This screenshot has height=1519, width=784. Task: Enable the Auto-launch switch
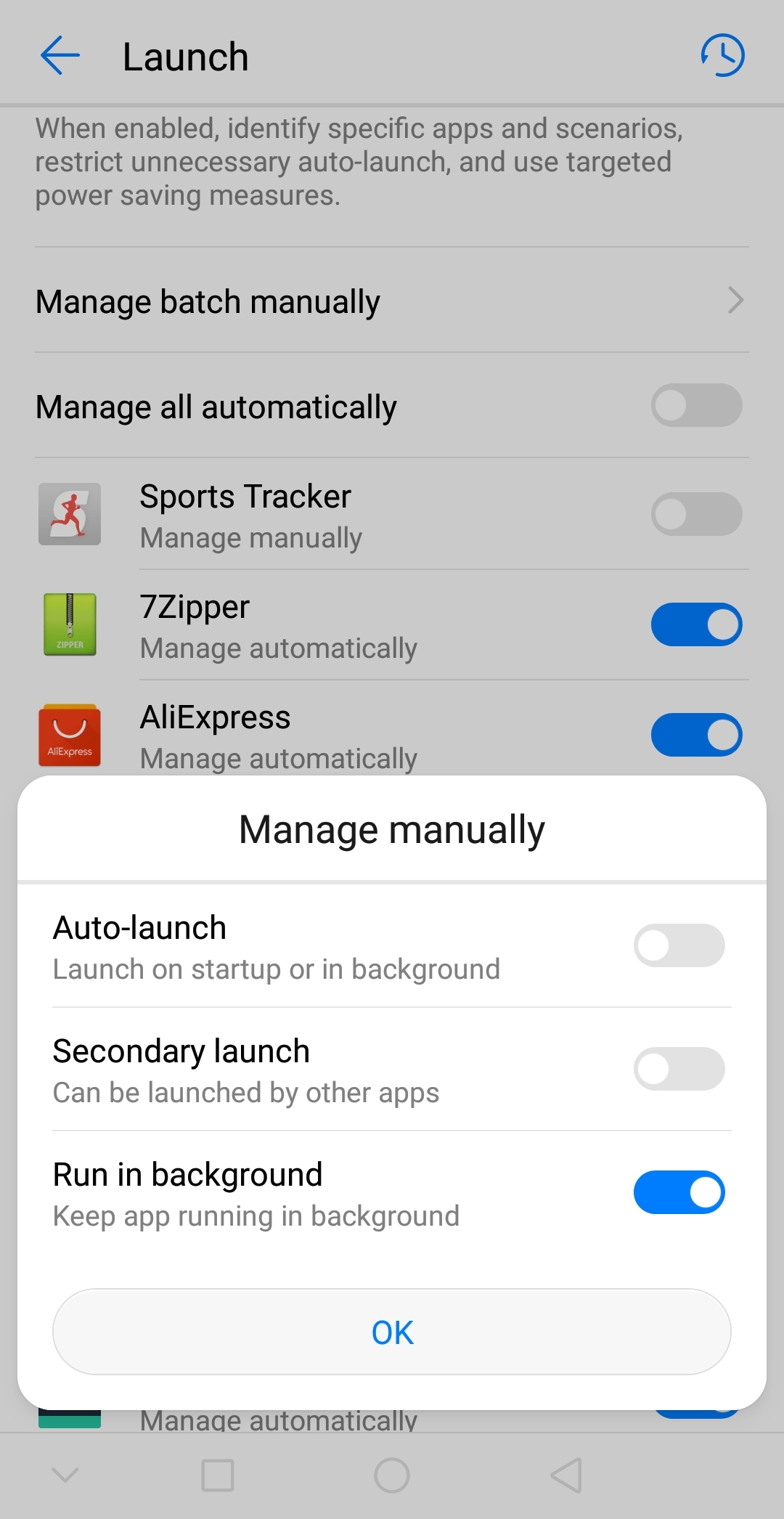point(679,945)
